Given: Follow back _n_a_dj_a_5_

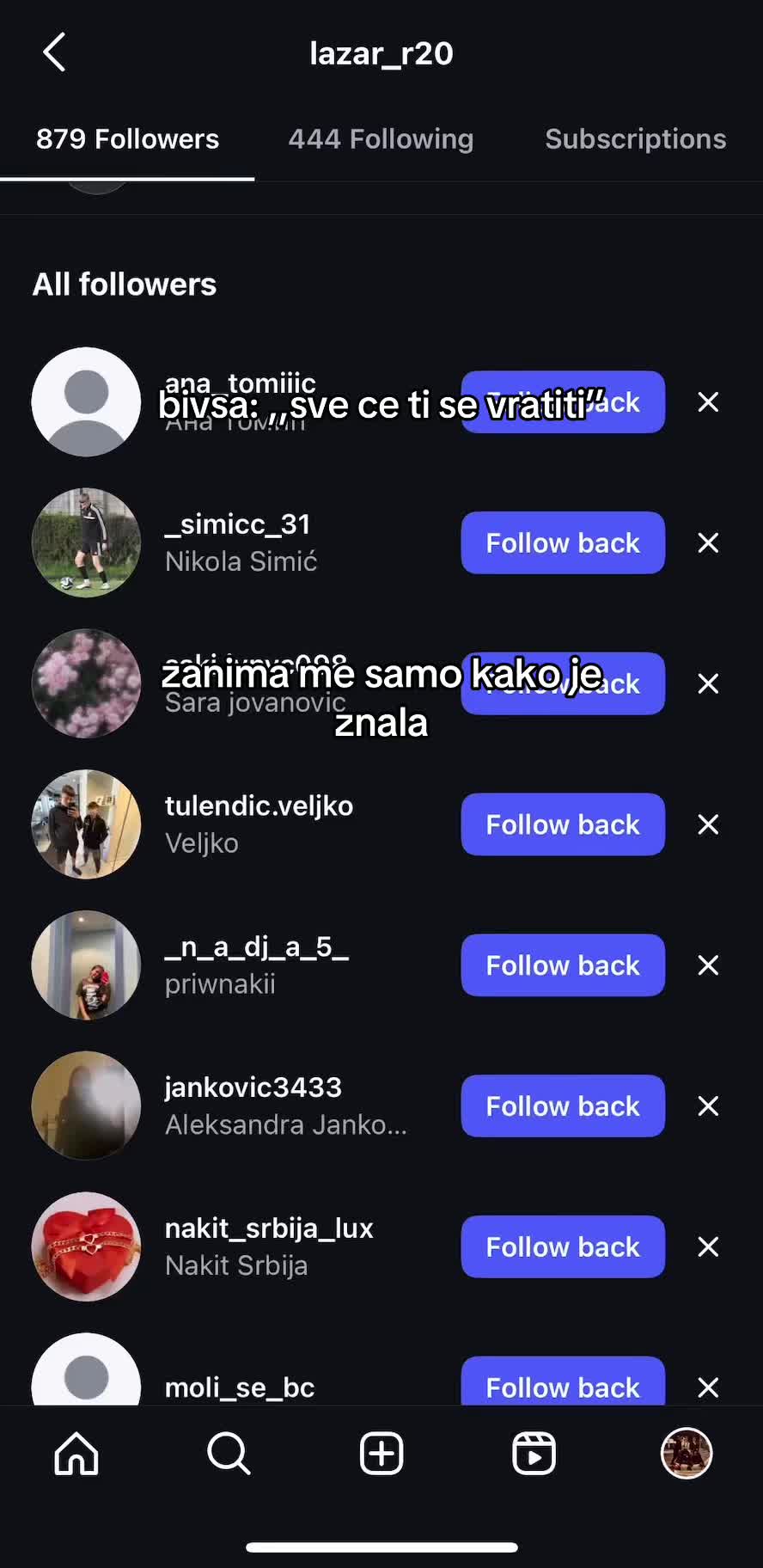Looking at the screenshot, I should point(563,965).
